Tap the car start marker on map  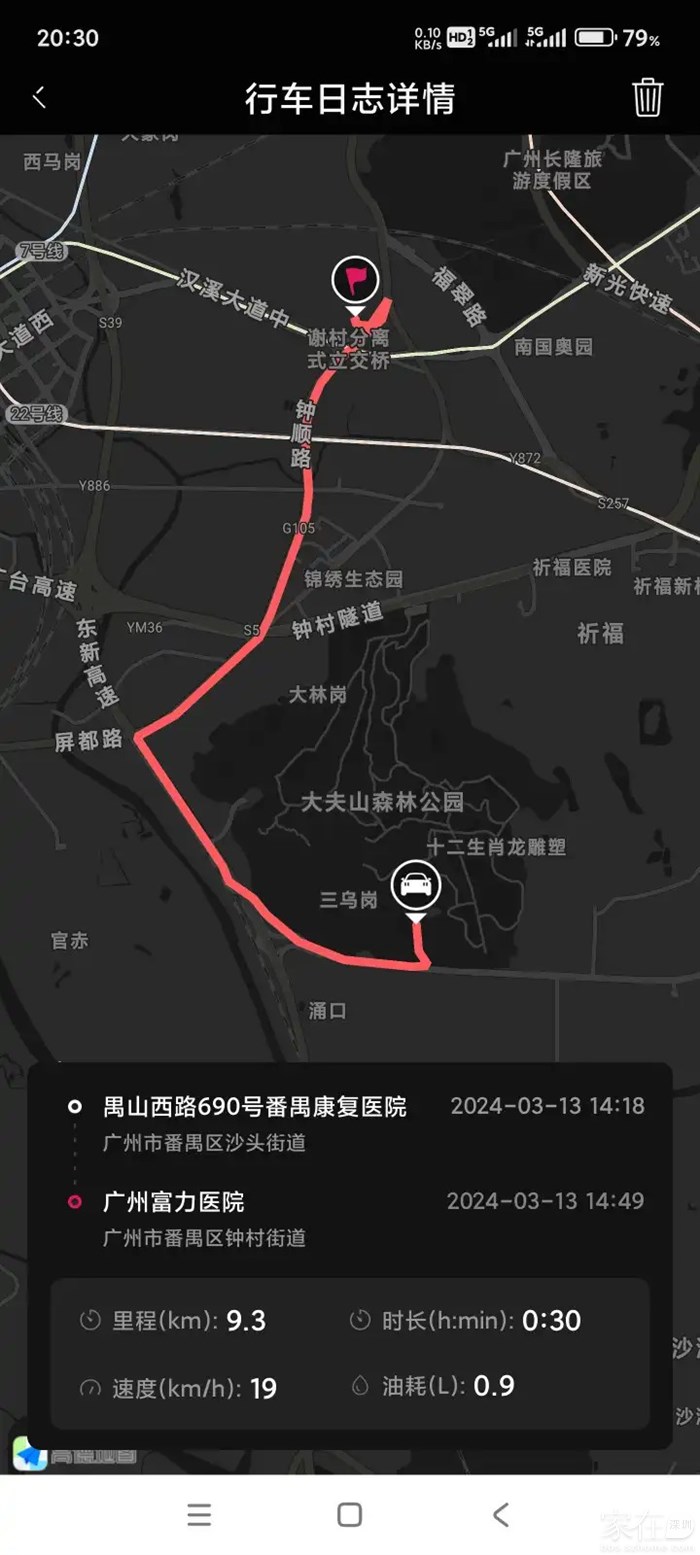(415, 884)
